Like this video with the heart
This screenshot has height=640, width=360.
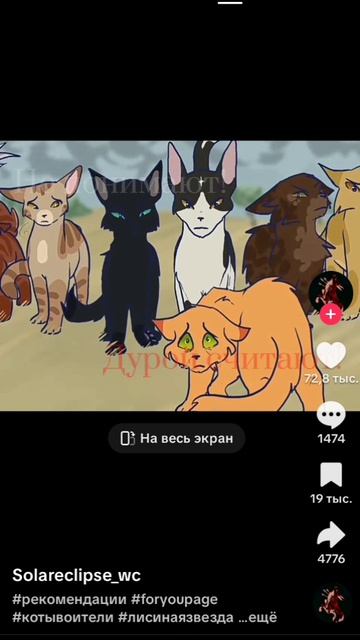[331, 355]
